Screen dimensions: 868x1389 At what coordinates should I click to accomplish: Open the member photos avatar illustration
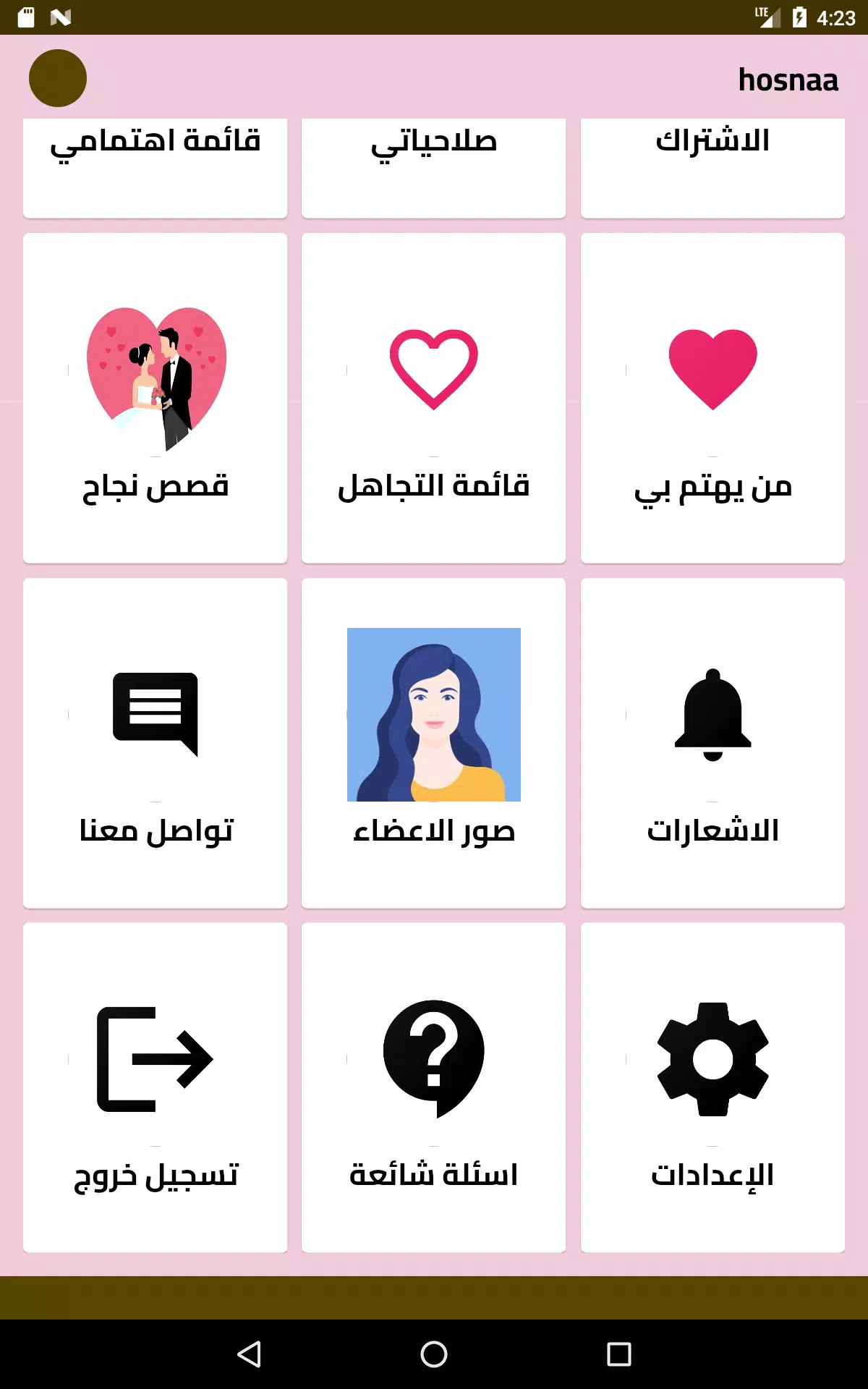click(x=433, y=713)
